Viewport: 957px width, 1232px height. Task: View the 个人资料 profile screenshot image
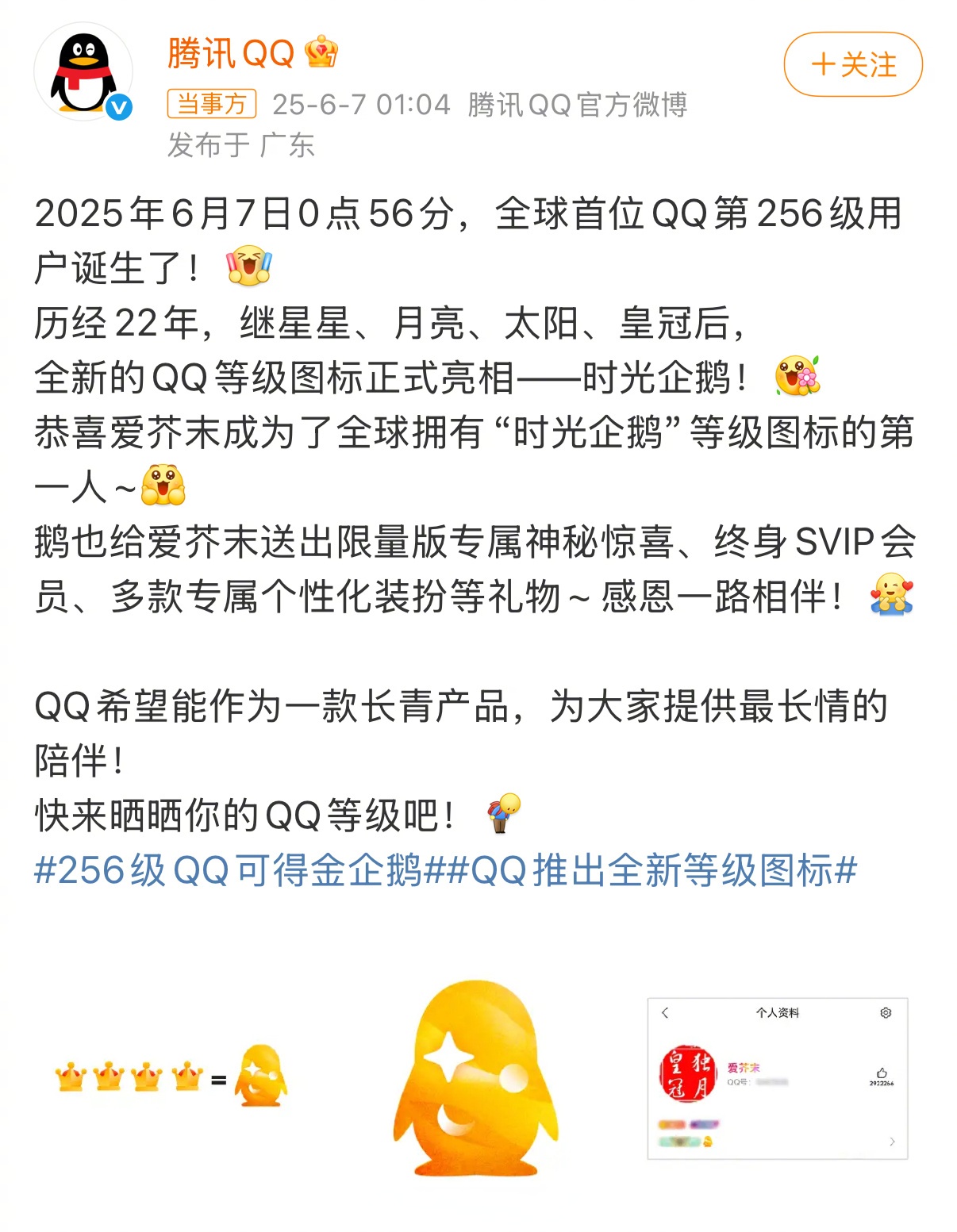pyautogui.click(x=778, y=1077)
